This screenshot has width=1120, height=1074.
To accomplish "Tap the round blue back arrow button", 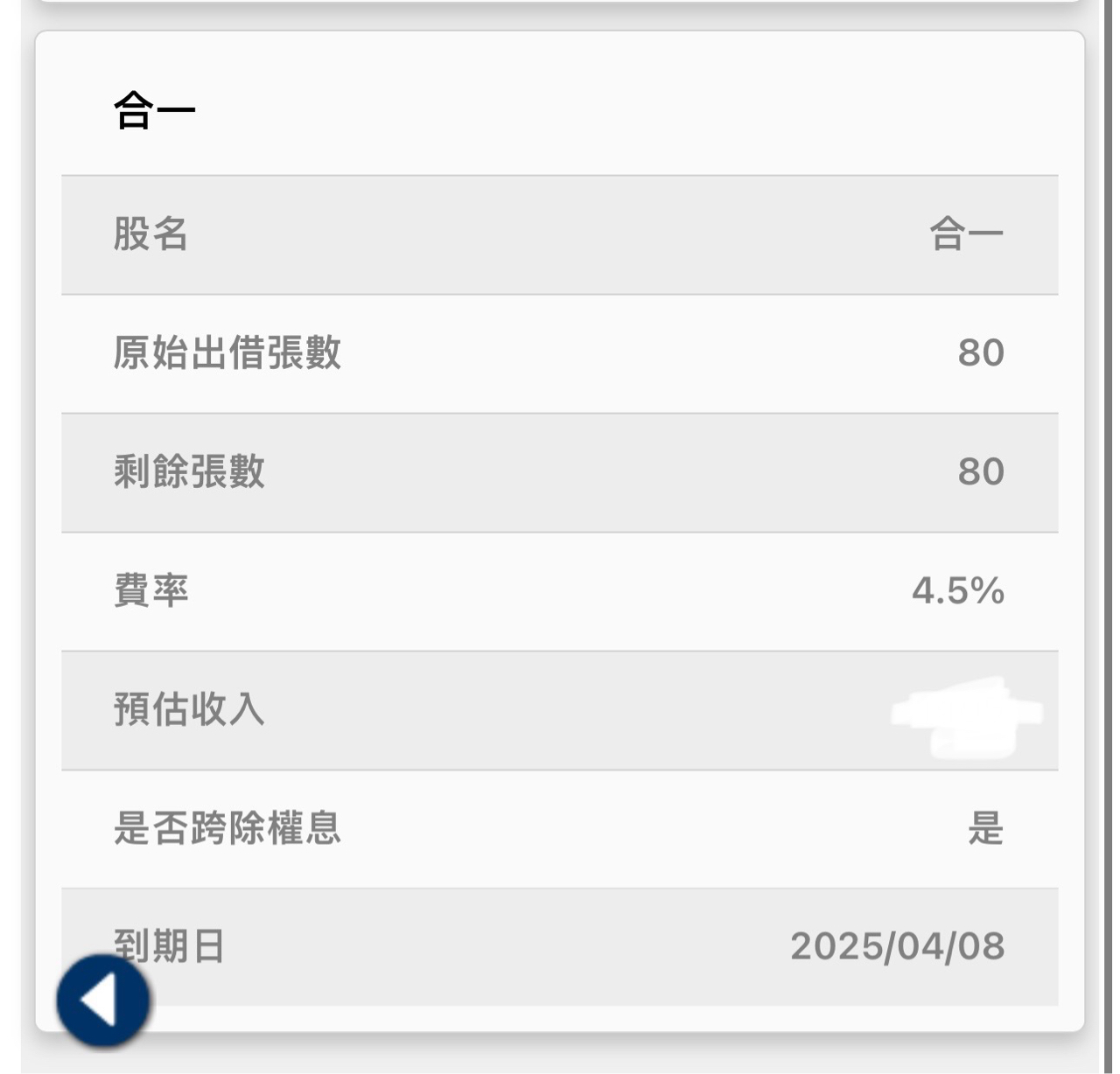I will click(x=103, y=1001).
